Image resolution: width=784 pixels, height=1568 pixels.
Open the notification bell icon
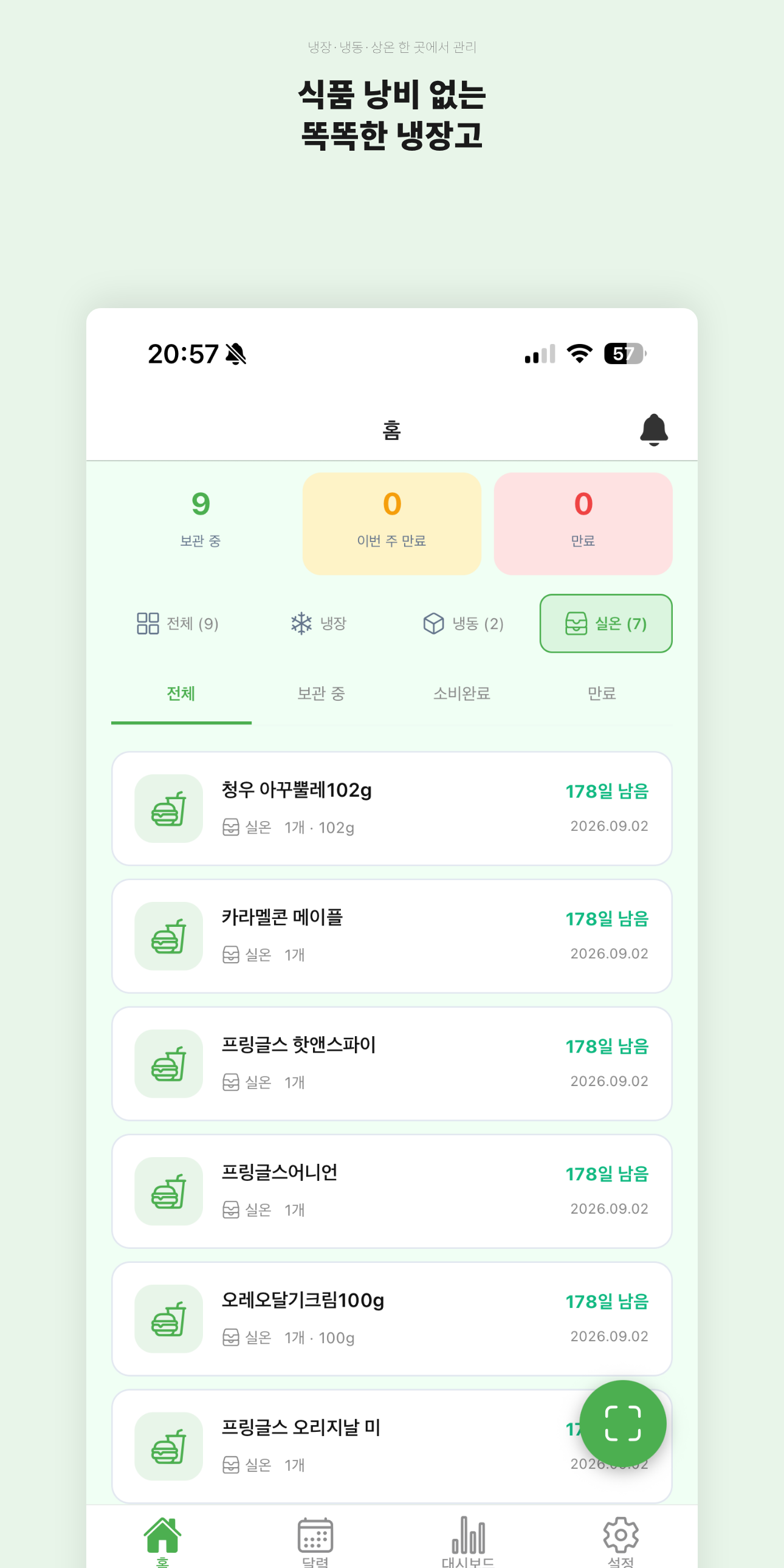(x=655, y=430)
